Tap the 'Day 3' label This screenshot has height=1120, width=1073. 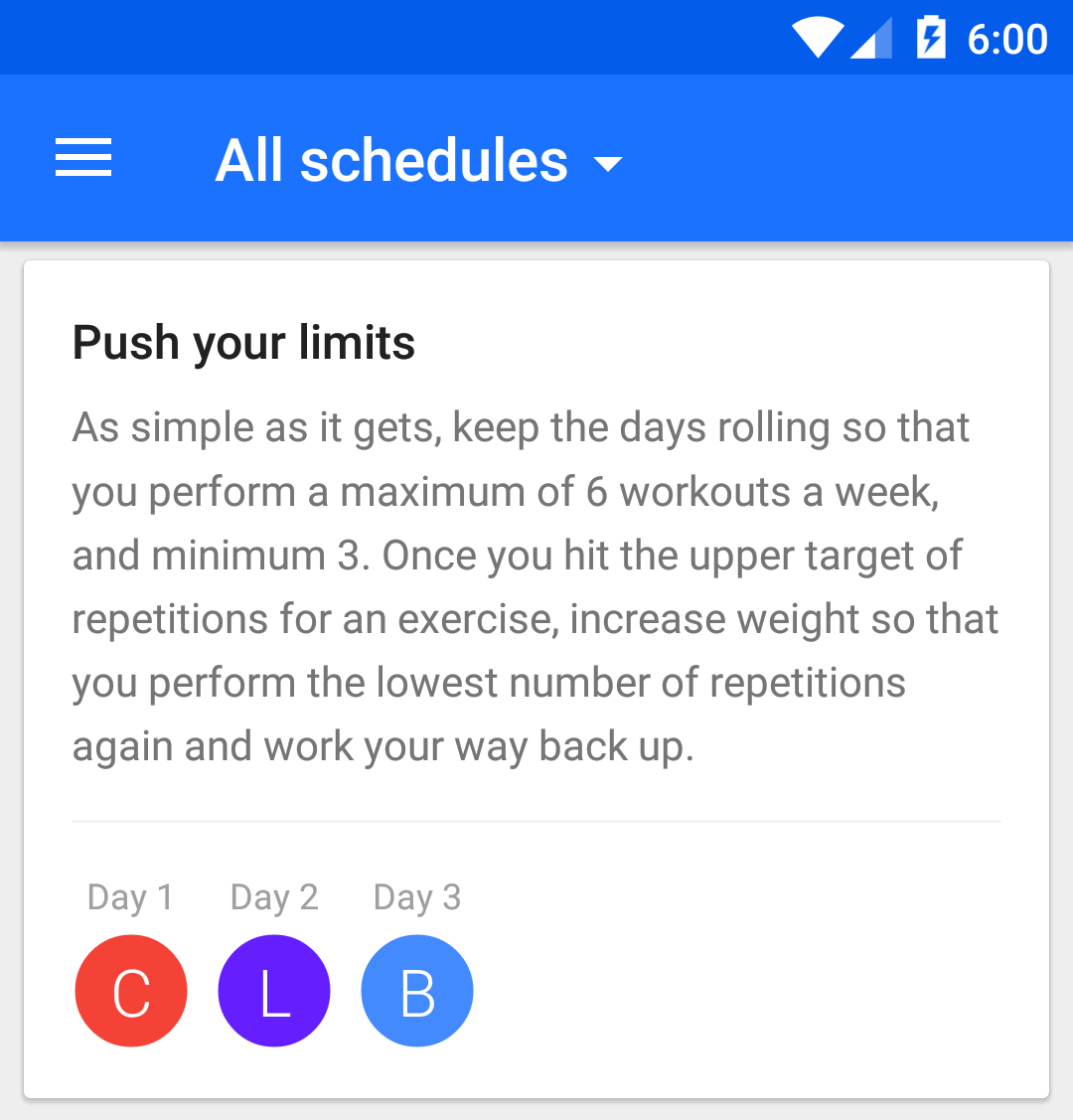(x=416, y=896)
